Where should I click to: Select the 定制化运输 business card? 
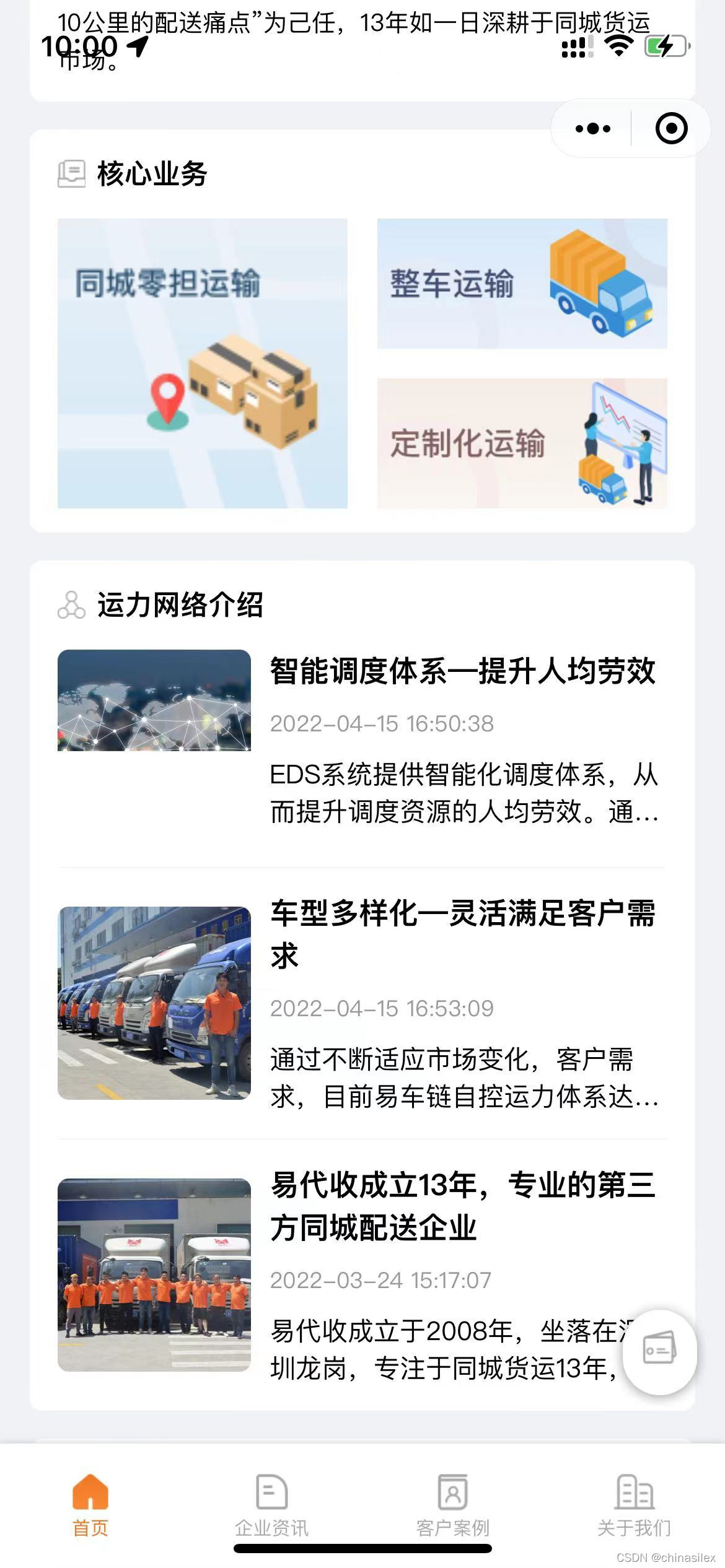coord(522,443)
